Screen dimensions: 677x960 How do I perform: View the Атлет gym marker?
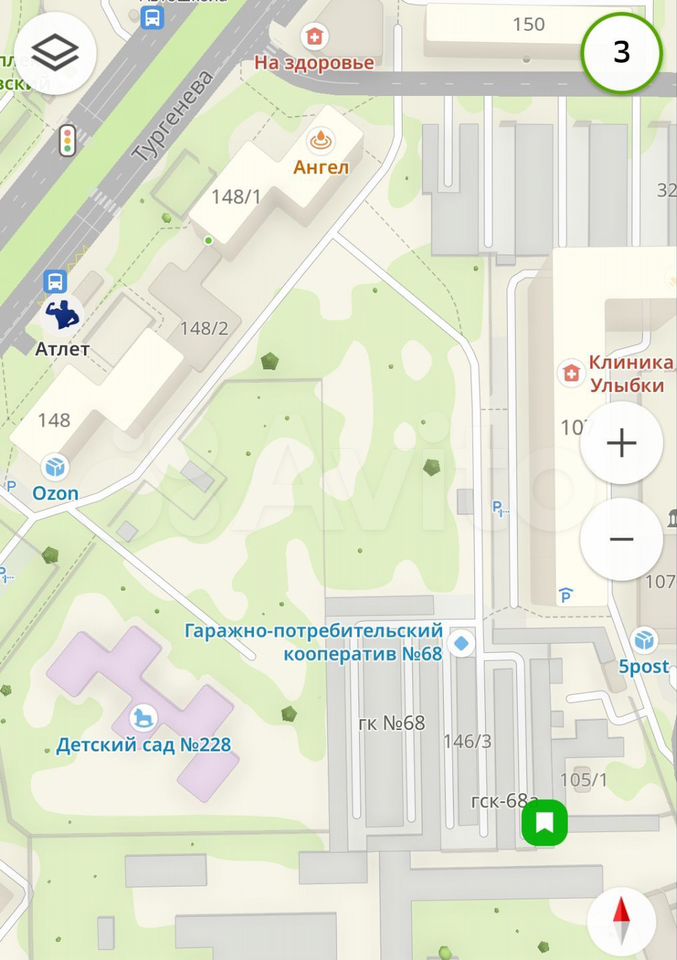(x=62, y=314)
